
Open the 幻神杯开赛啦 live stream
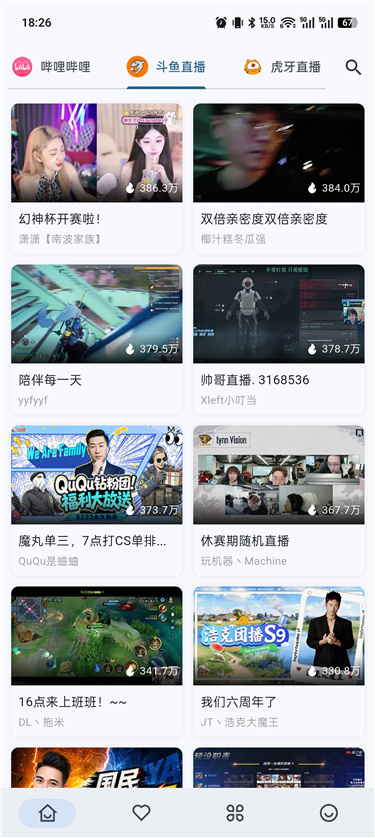[x=97, y=179]
